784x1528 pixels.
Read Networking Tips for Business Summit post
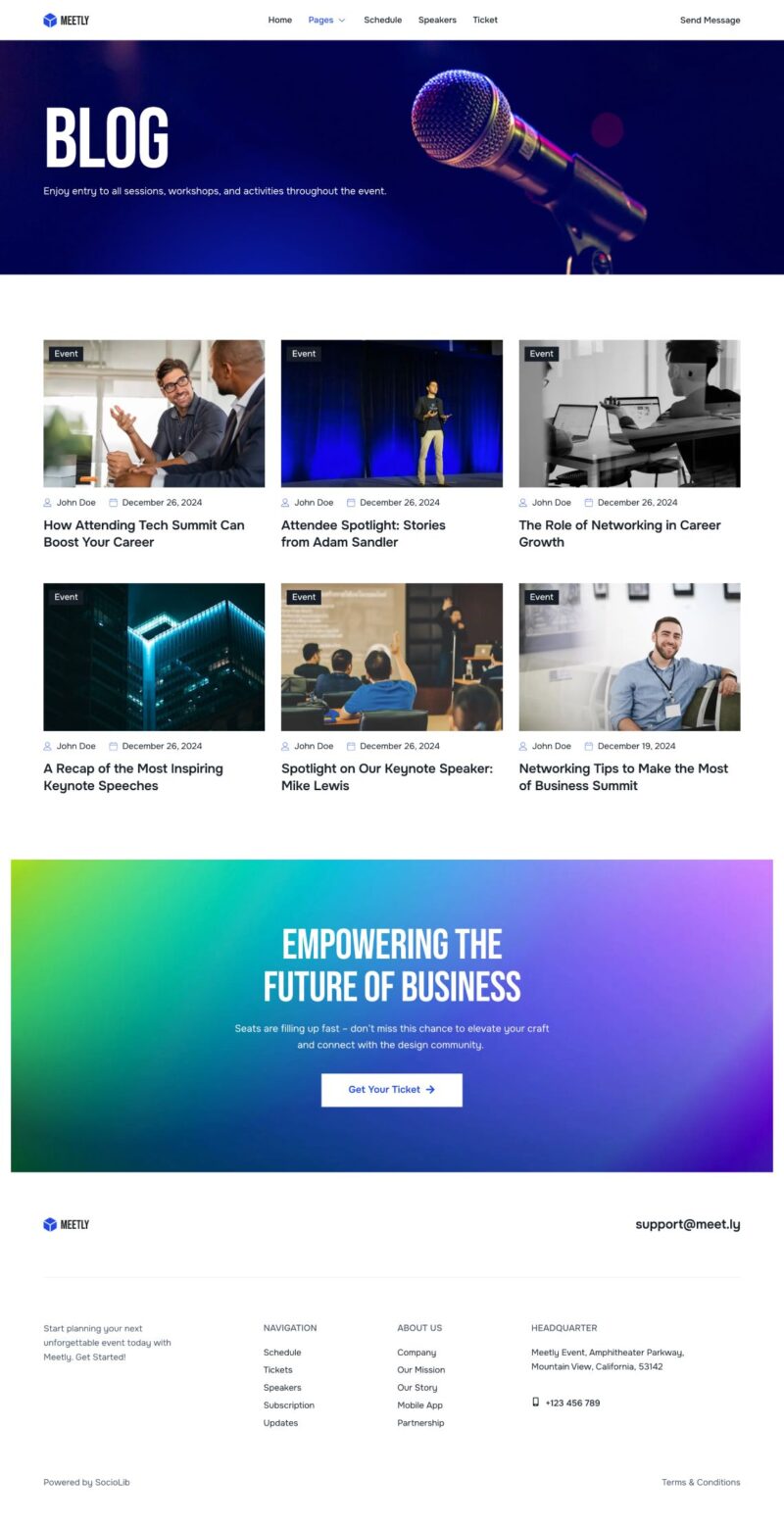point(623,776)
